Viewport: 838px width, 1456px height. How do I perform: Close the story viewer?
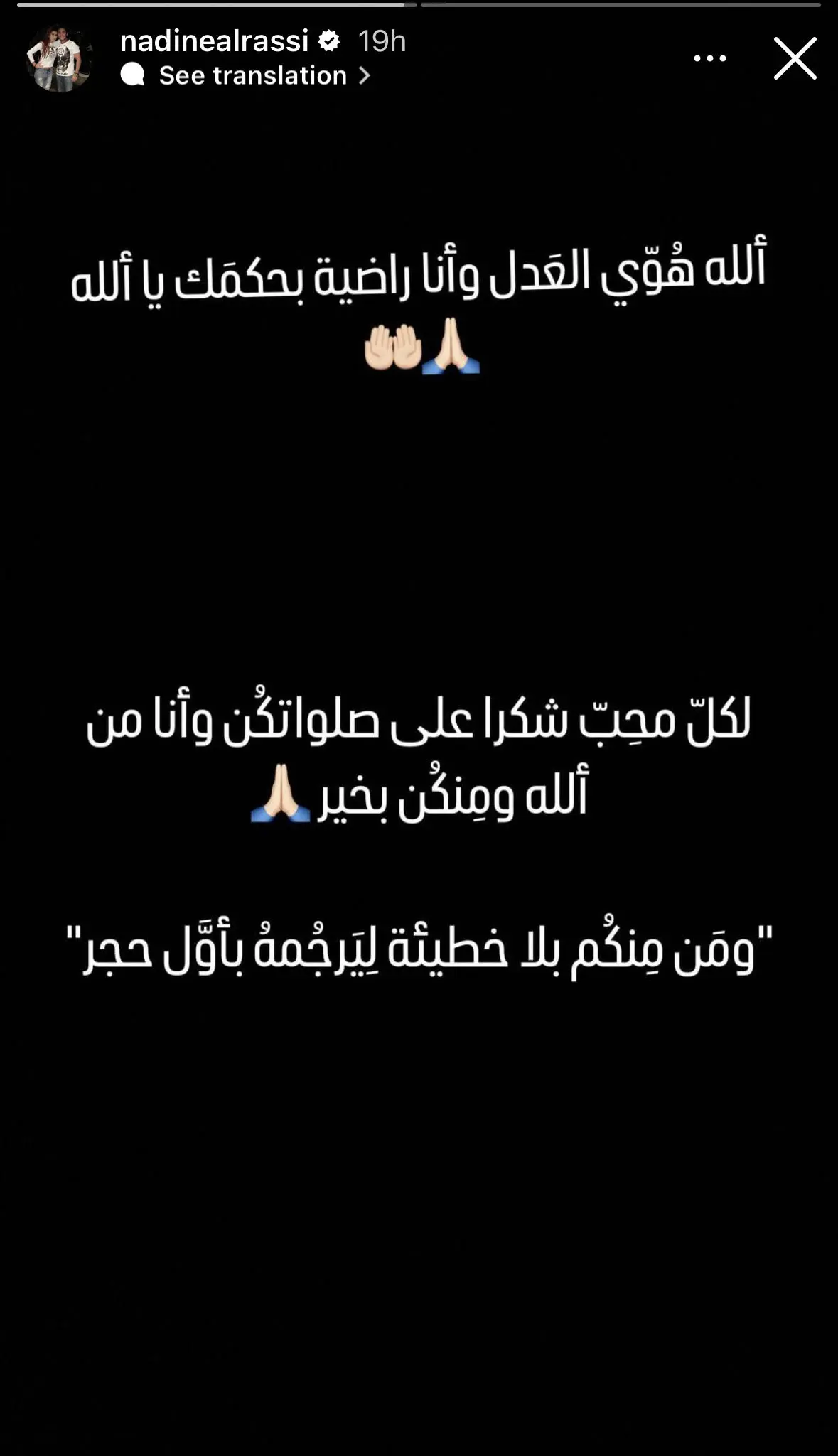click(x=795, y=58)
